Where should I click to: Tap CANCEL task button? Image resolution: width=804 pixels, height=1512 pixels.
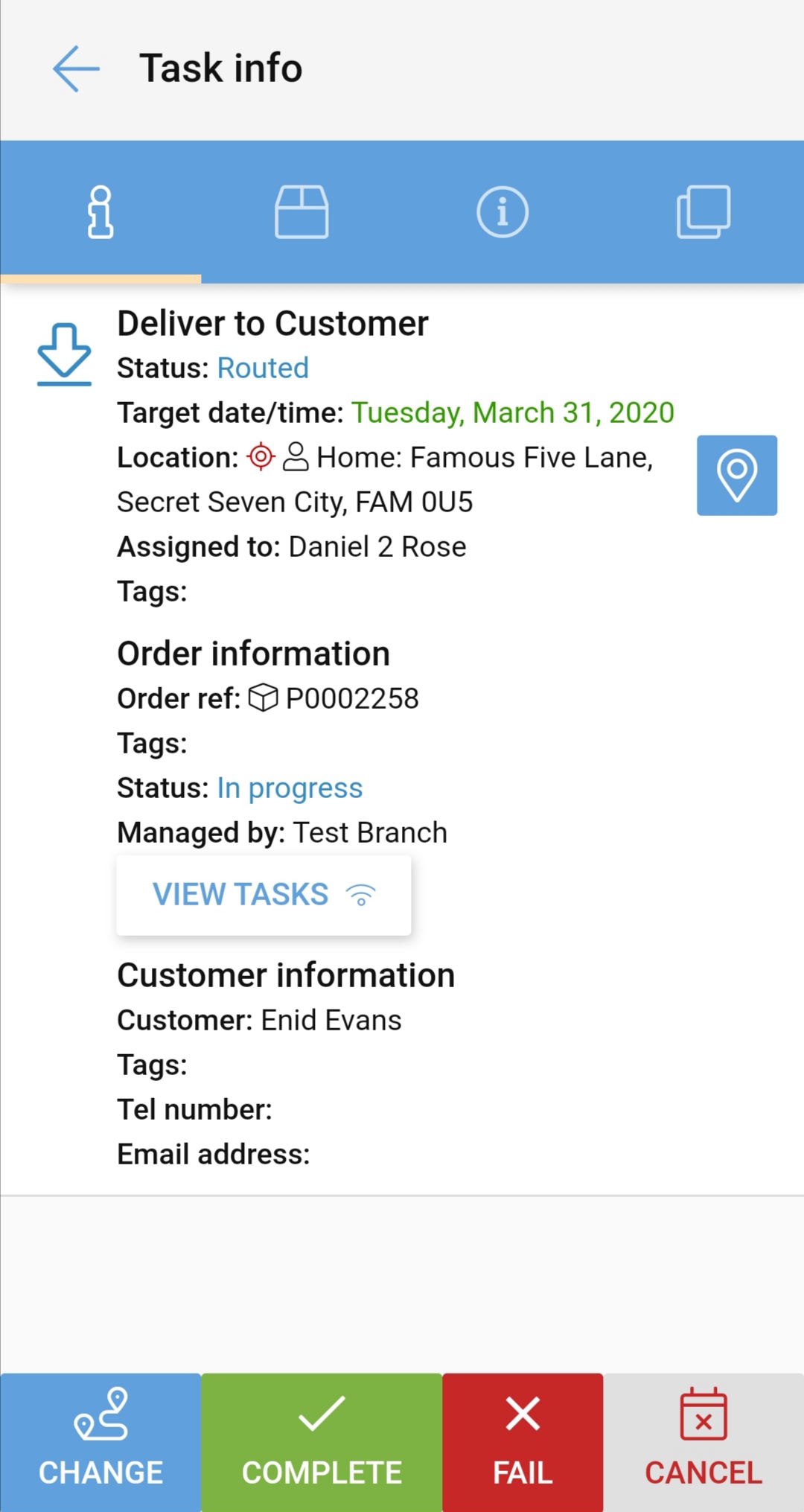703,1442
